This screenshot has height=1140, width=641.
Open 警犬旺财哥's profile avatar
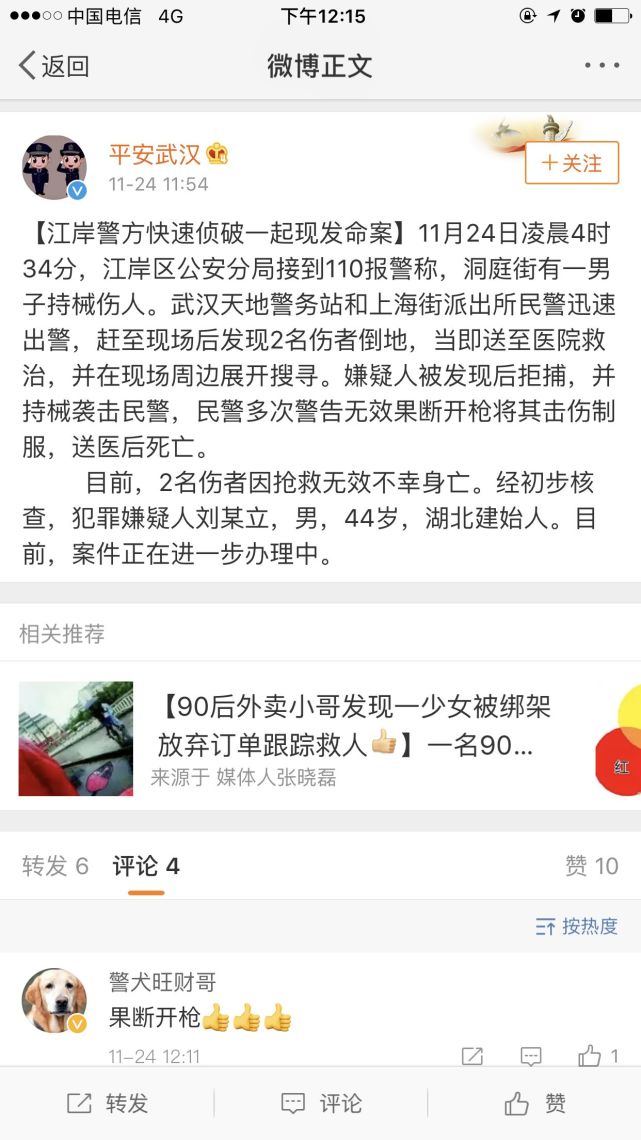[54, 1000]
